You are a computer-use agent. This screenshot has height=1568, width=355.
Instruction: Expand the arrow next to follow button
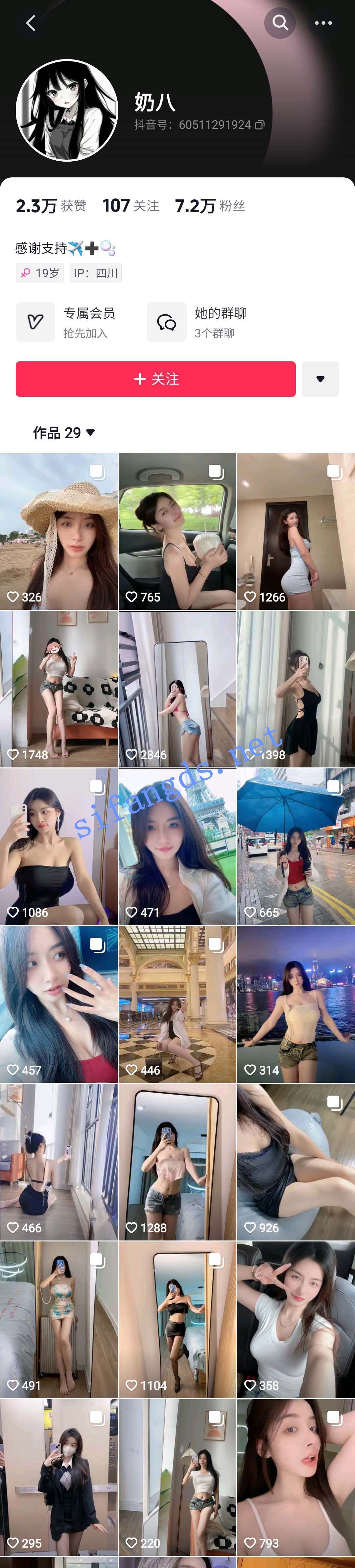(320, 379)
